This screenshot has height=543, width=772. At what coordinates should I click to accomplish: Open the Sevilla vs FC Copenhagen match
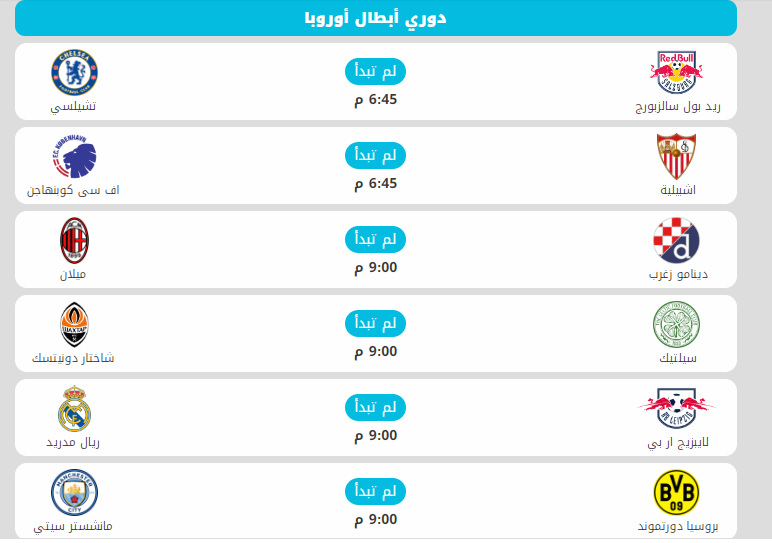376,166
